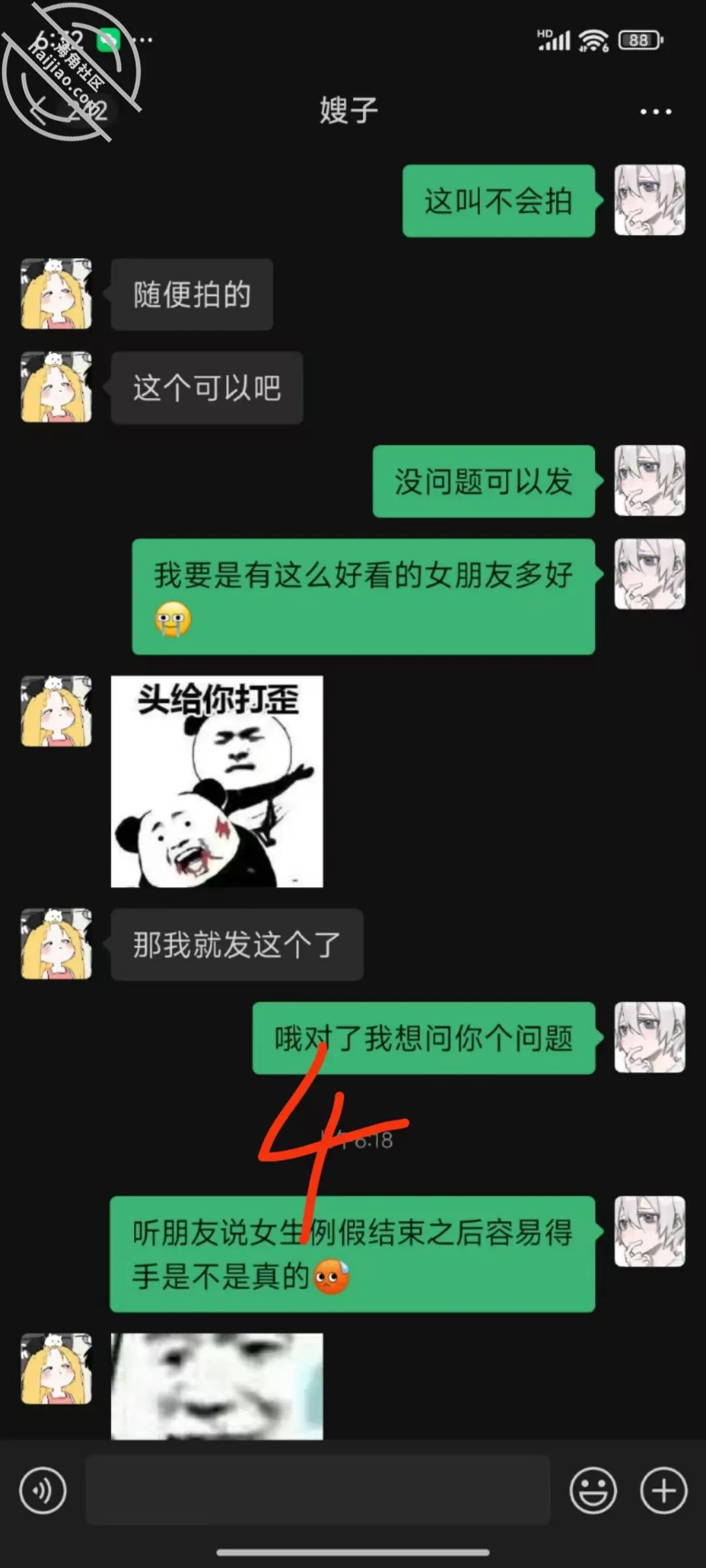Viewport: 706px width, 1568px height.
Task: Open the emoji sticker panel
Action: 593,1490
